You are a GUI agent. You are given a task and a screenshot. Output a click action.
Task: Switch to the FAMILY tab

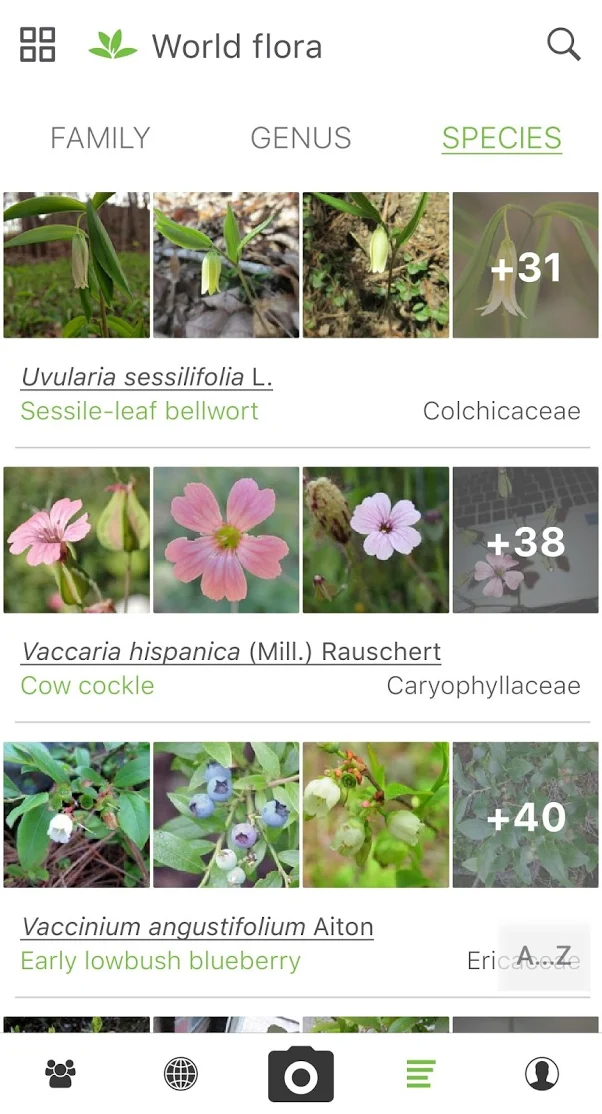[x=100, y=138]
